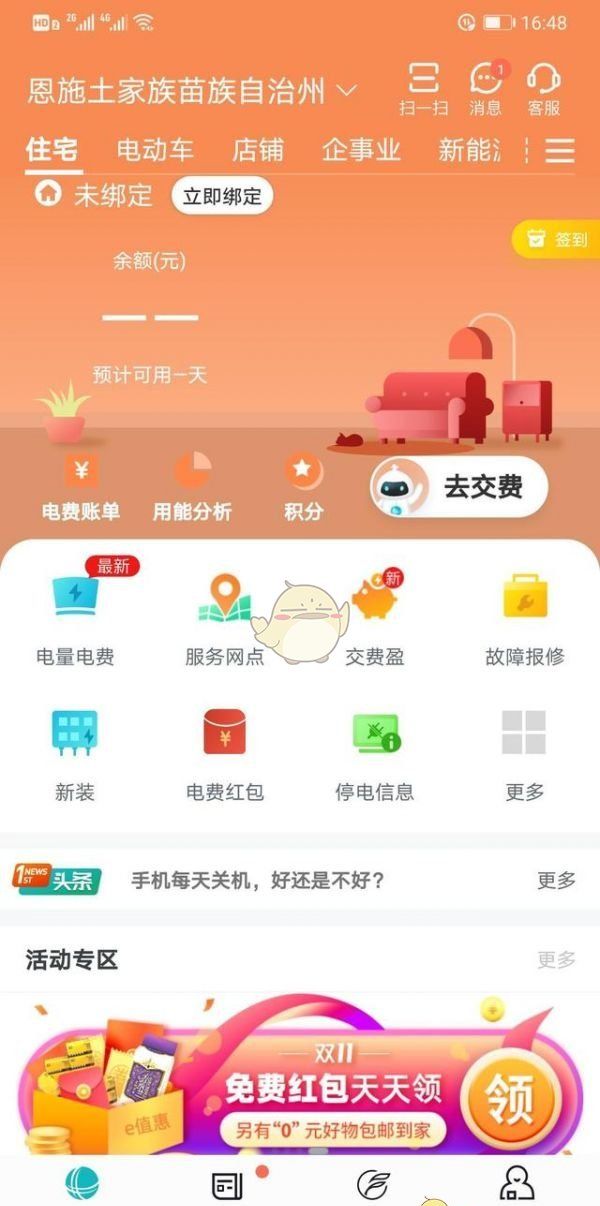Open the 签到 check-in tag
Viewport: 600px width, 1206px height.
[558, 240]
